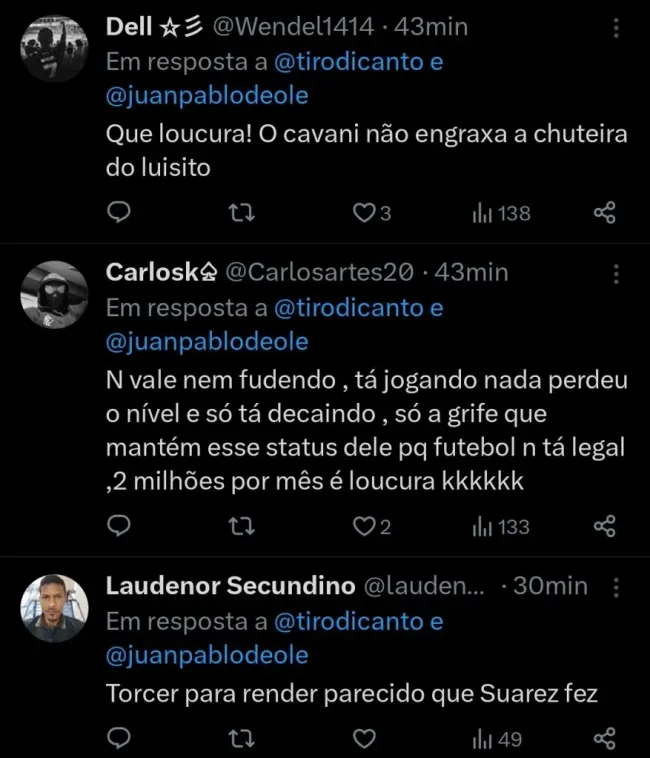Reply to Laudenor Secundino's tweet
The height and width of the screenshot is (758, 650).
pyautogui.click(x=119, y=739)
